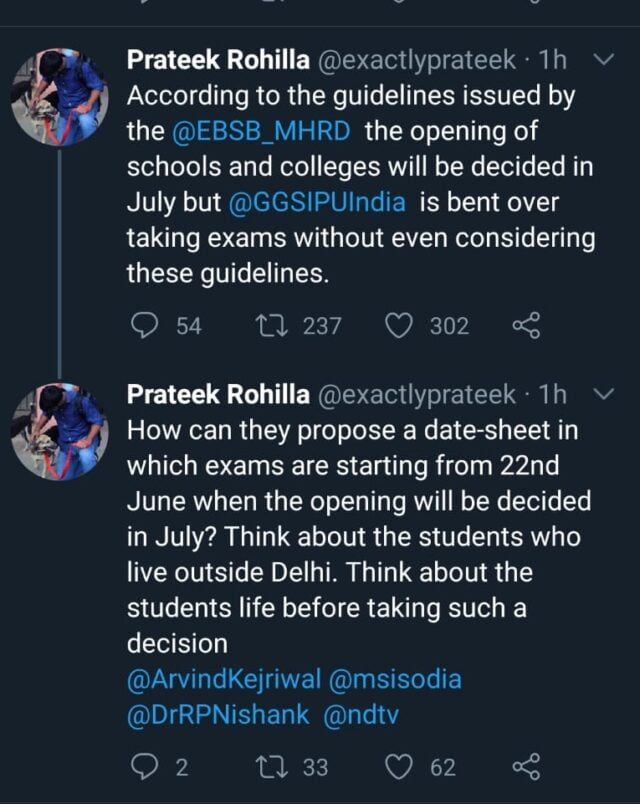
Task: Open Prateek Rohilla's avatar on the guidelines tweet
Action: 60,96
